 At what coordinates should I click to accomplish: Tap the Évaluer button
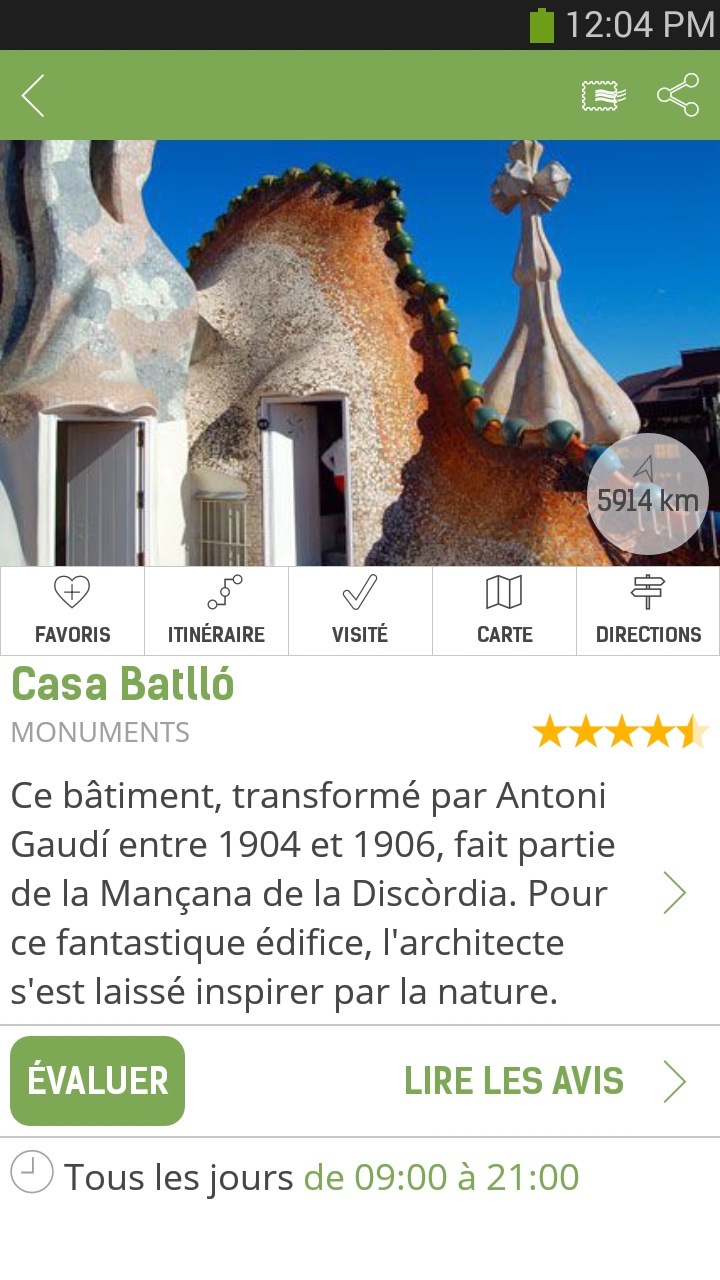[98, 1081]
